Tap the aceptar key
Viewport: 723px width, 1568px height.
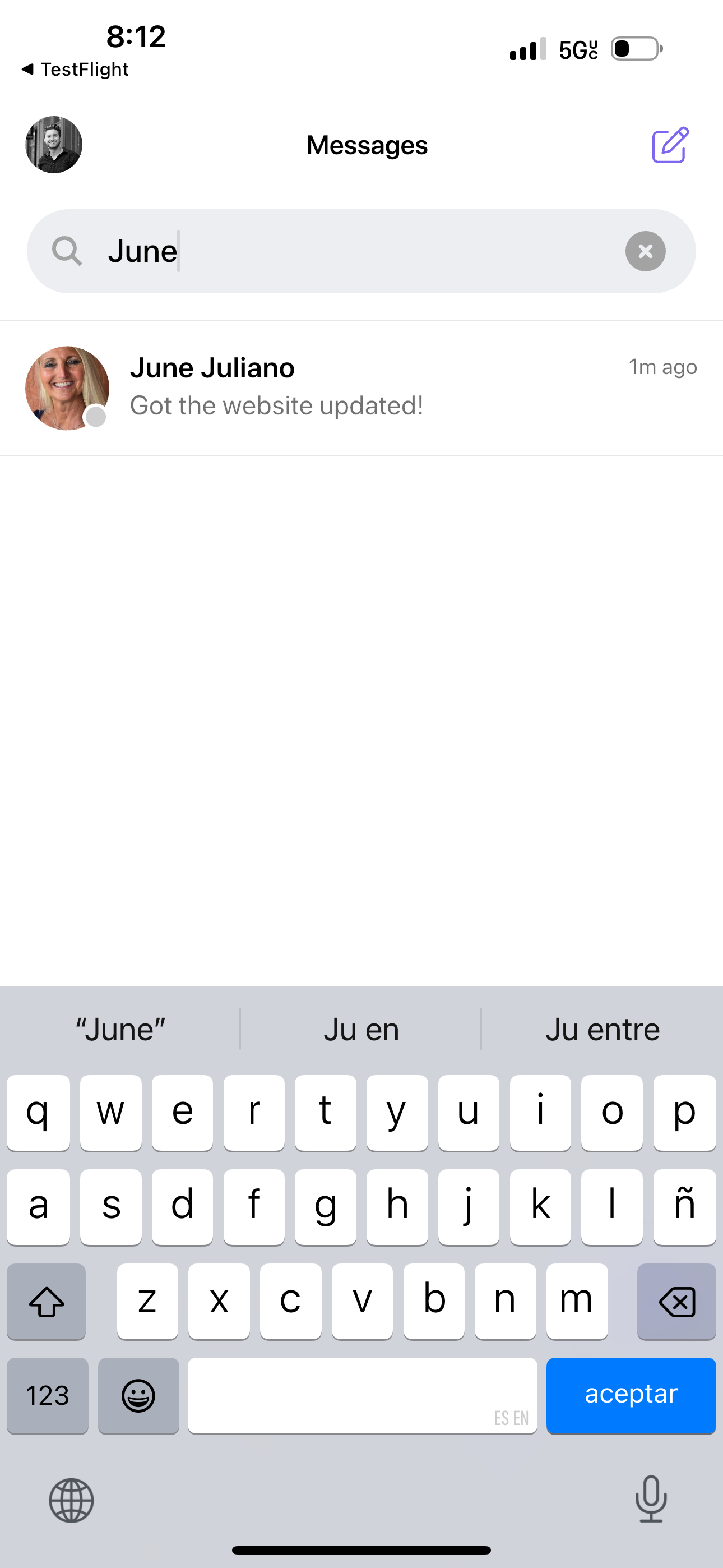point(631,1395)
